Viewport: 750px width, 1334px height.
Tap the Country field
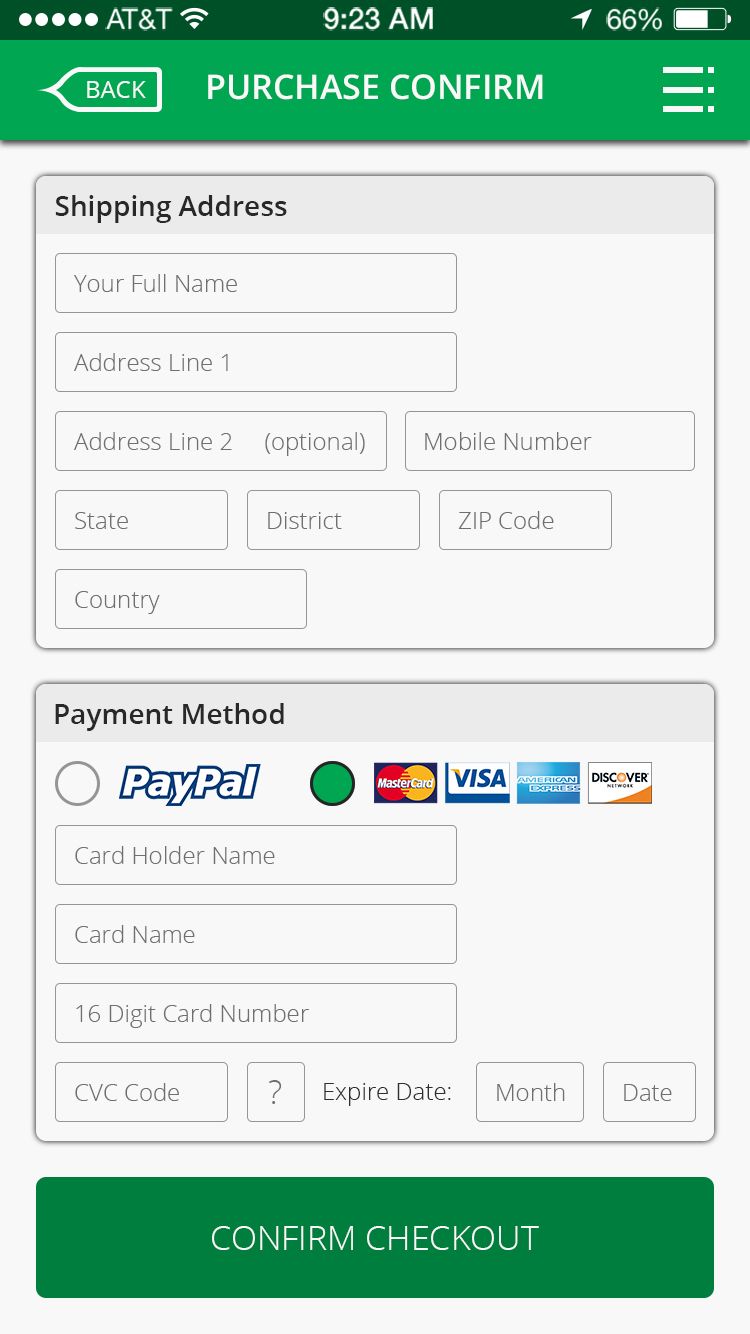pos(180,599)
